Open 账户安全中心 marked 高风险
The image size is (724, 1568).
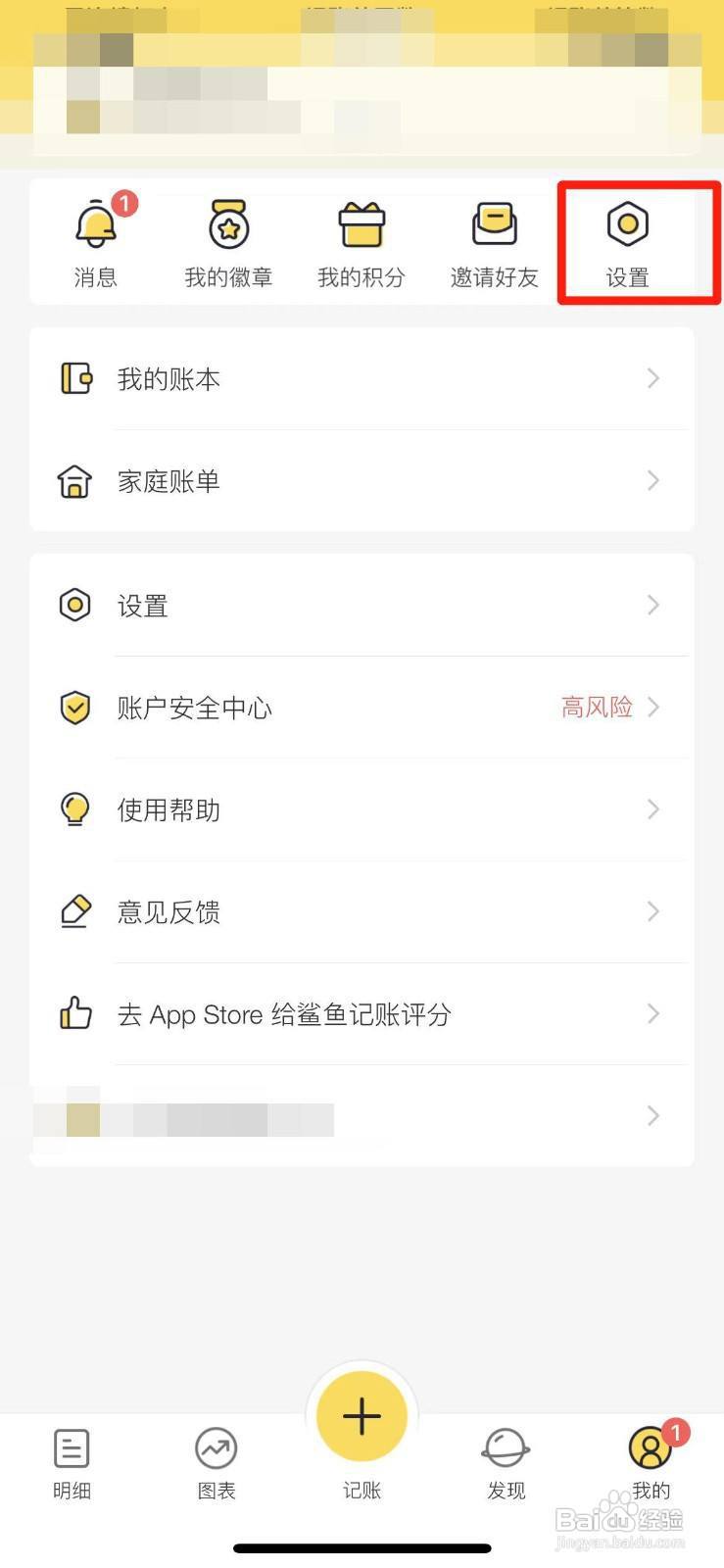(362, 707)
